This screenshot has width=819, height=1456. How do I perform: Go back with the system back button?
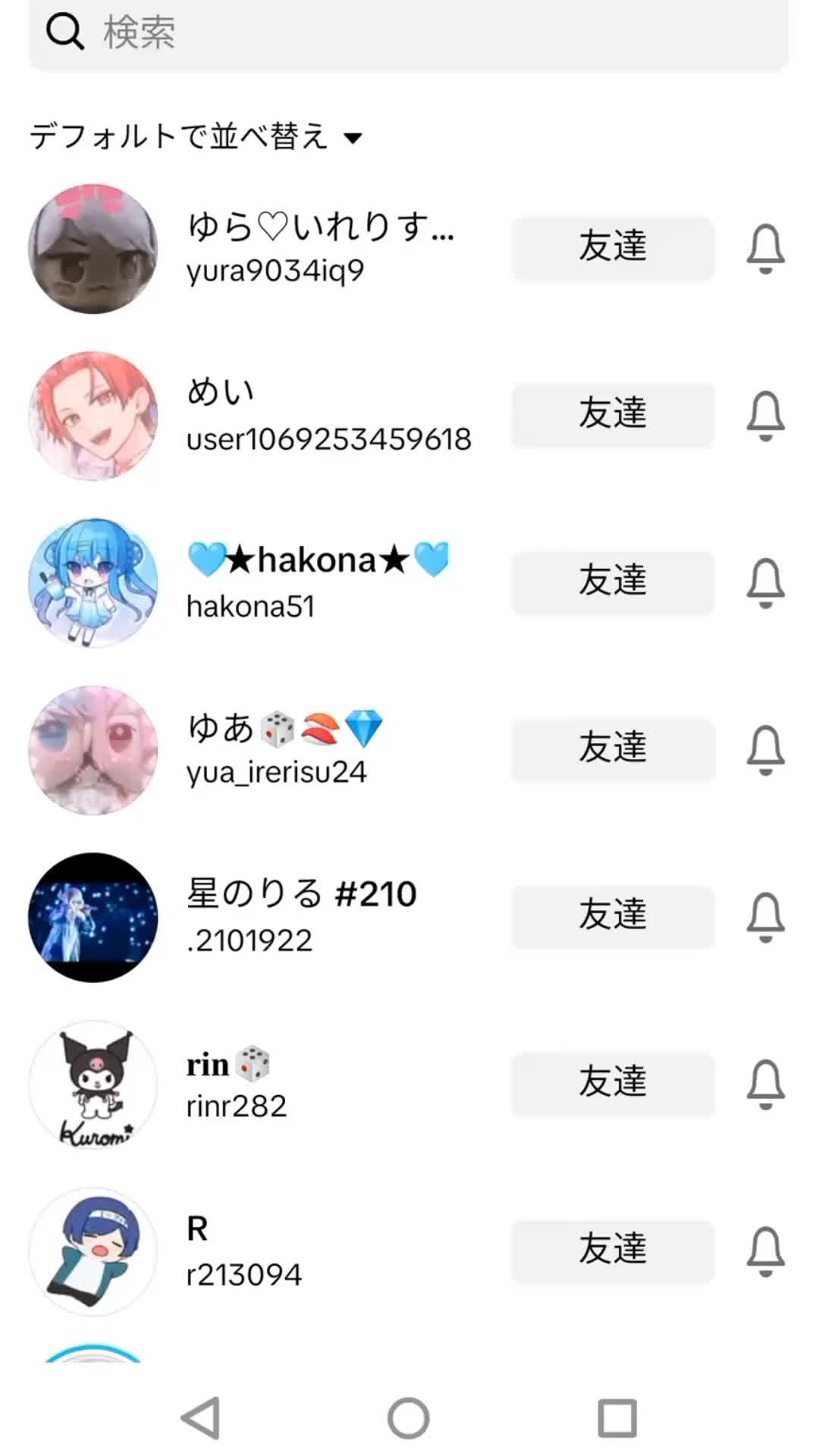[201, 1417]
